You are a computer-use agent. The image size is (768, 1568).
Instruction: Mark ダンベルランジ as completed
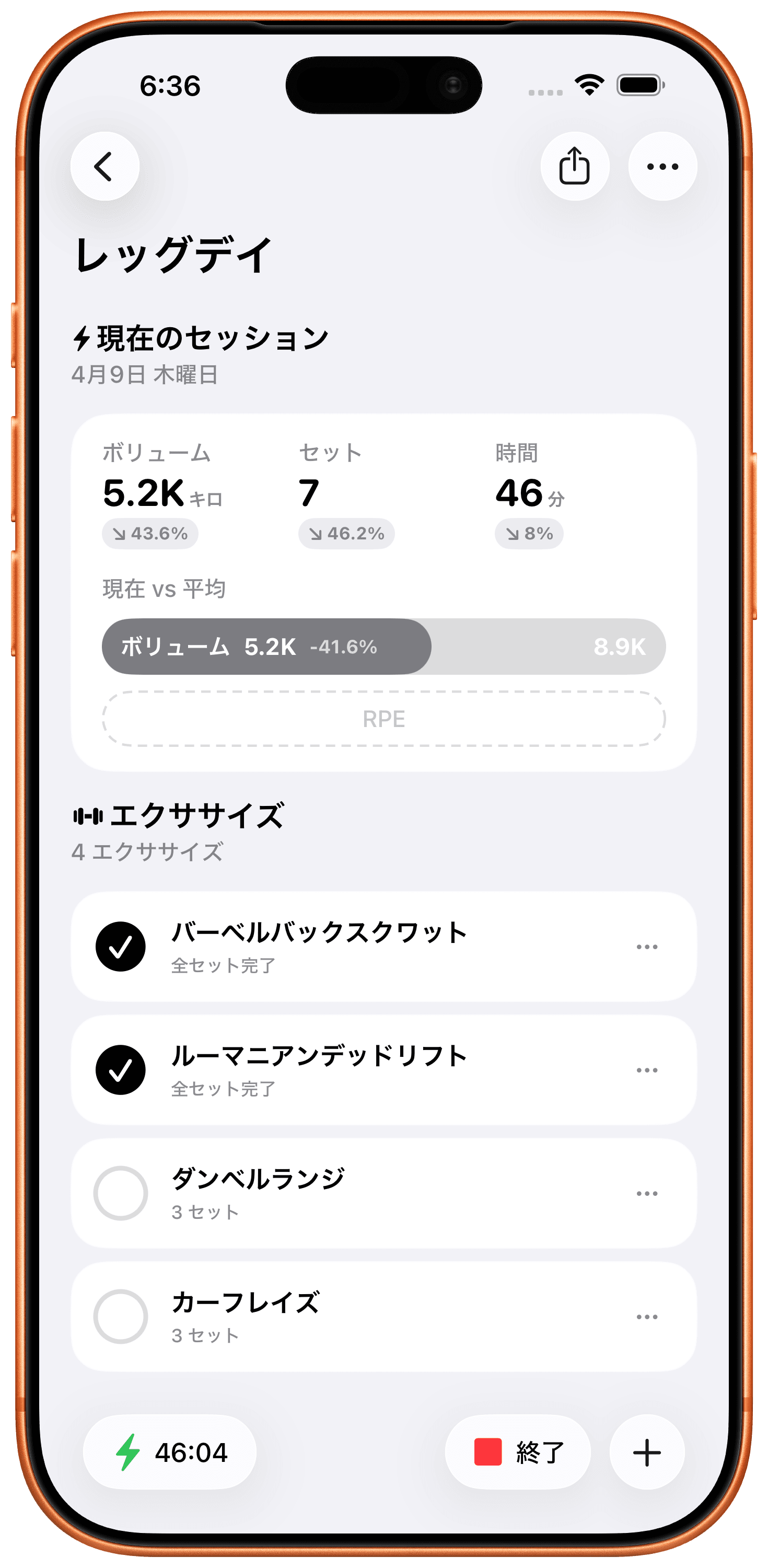[x=121, y=1193]
